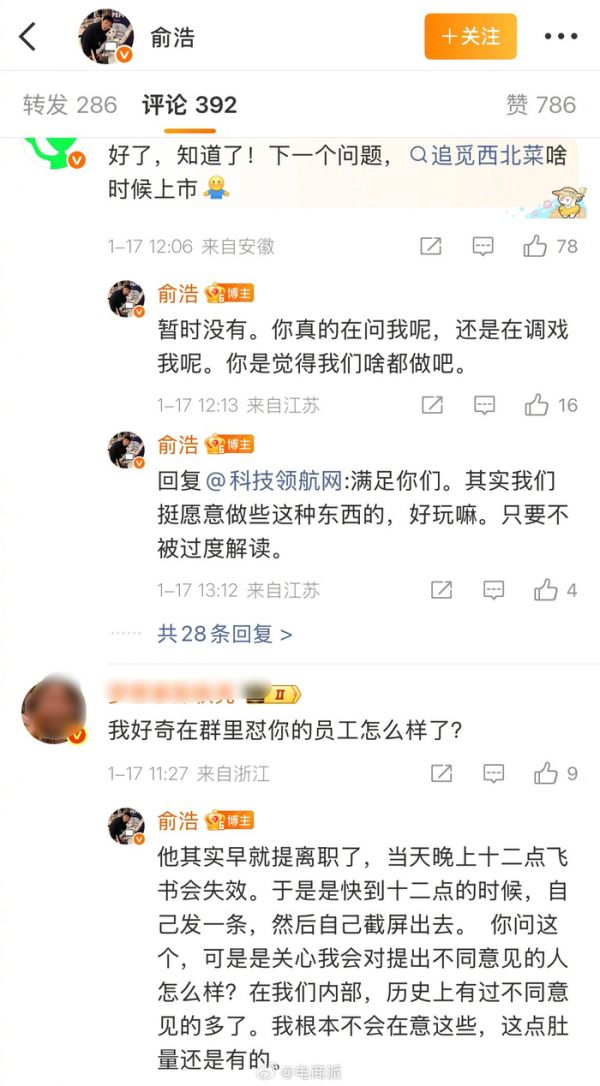Share the comment posted at 1-17 12:06

coord(431,246)
